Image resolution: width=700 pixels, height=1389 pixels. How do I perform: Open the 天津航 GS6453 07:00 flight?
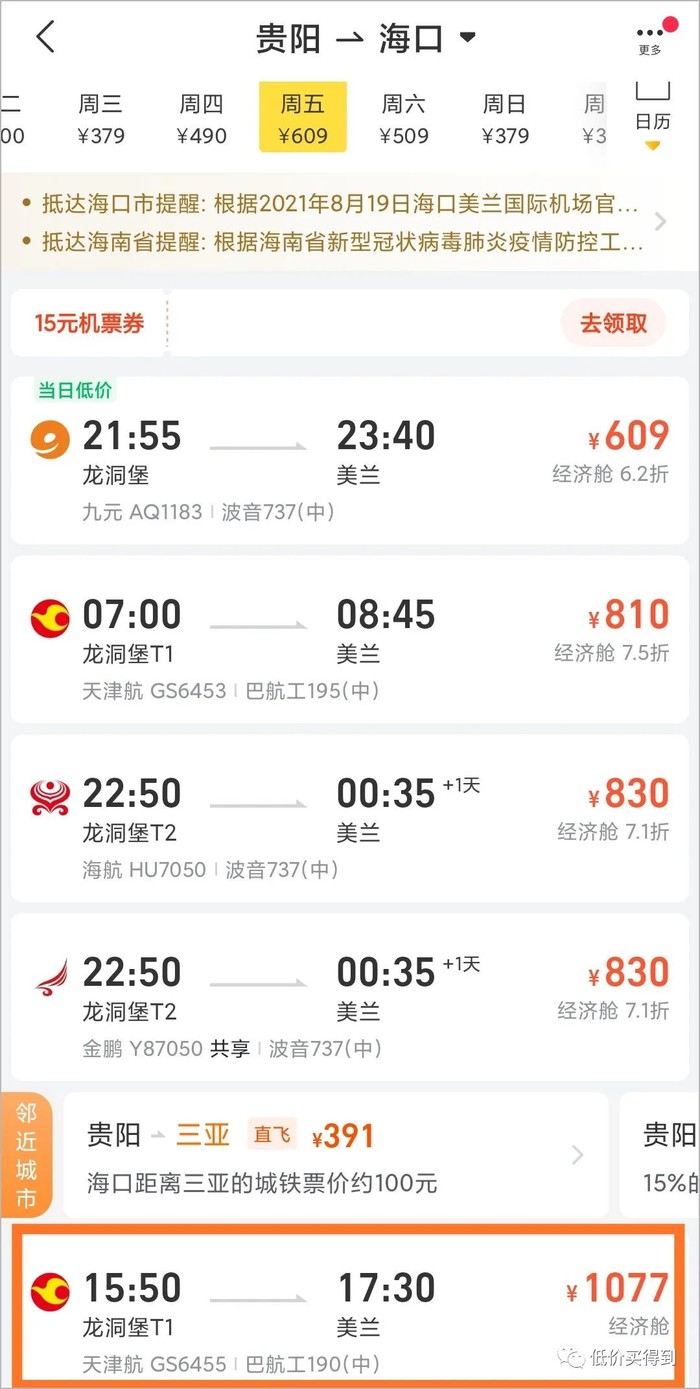(x=349, y=639)
